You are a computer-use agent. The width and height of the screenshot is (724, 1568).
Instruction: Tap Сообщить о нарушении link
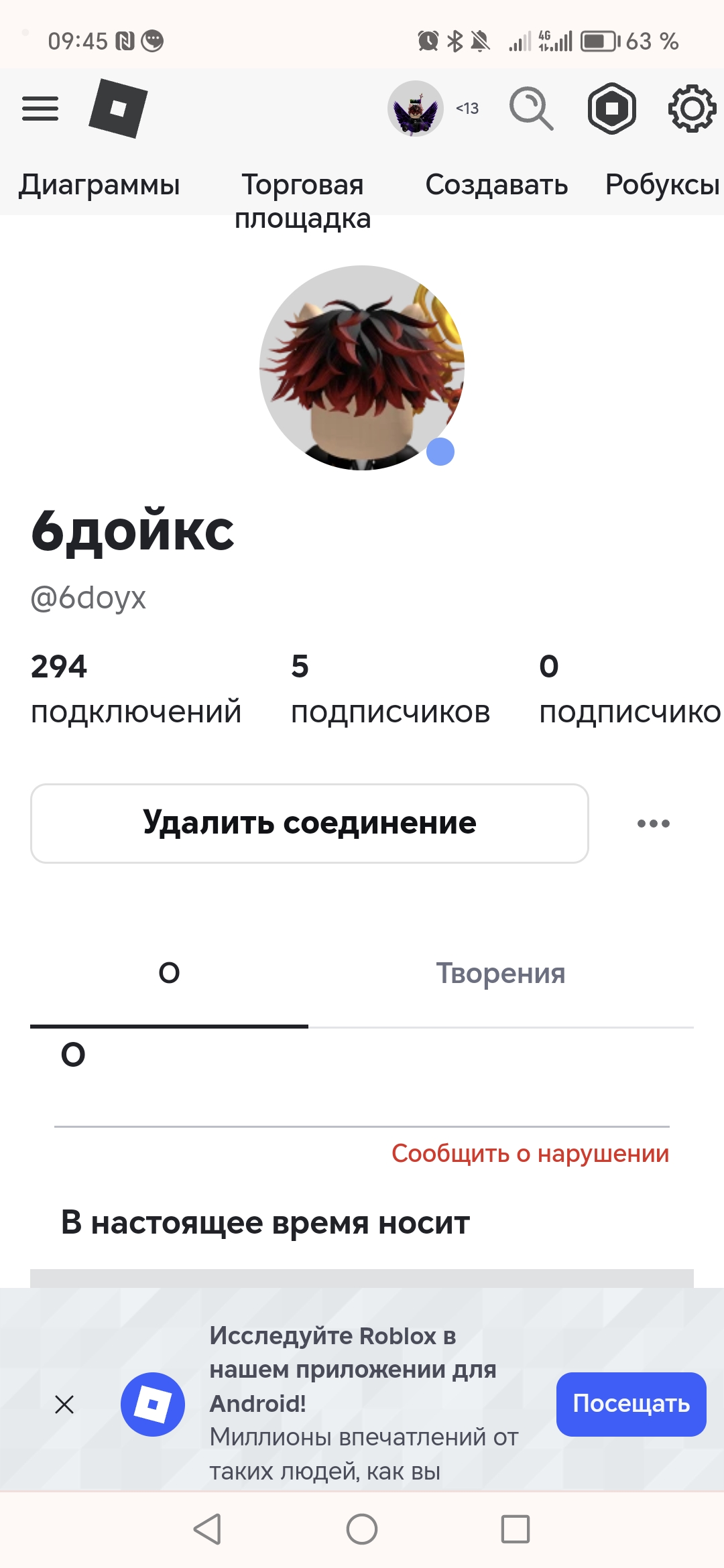point(530,1153)
